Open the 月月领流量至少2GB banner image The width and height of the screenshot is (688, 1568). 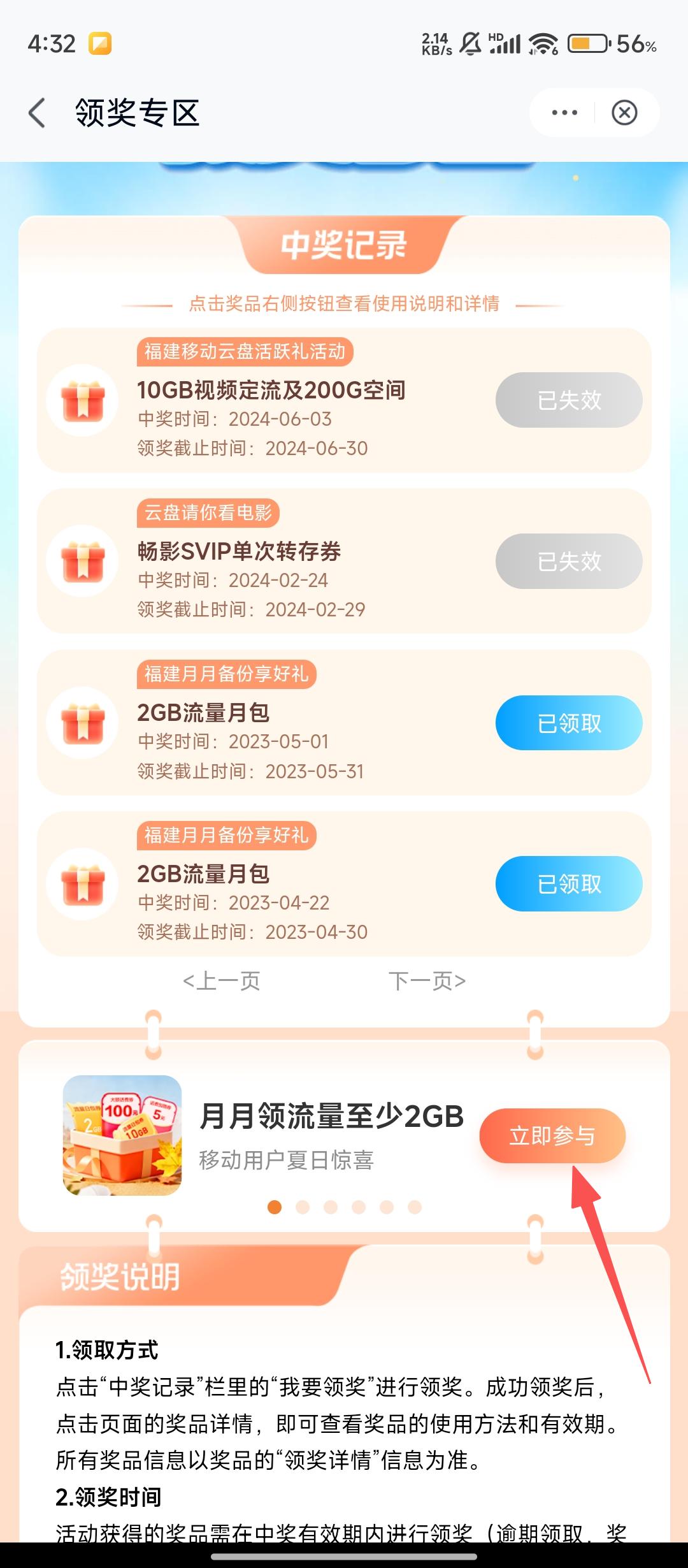coord(122,1135)
